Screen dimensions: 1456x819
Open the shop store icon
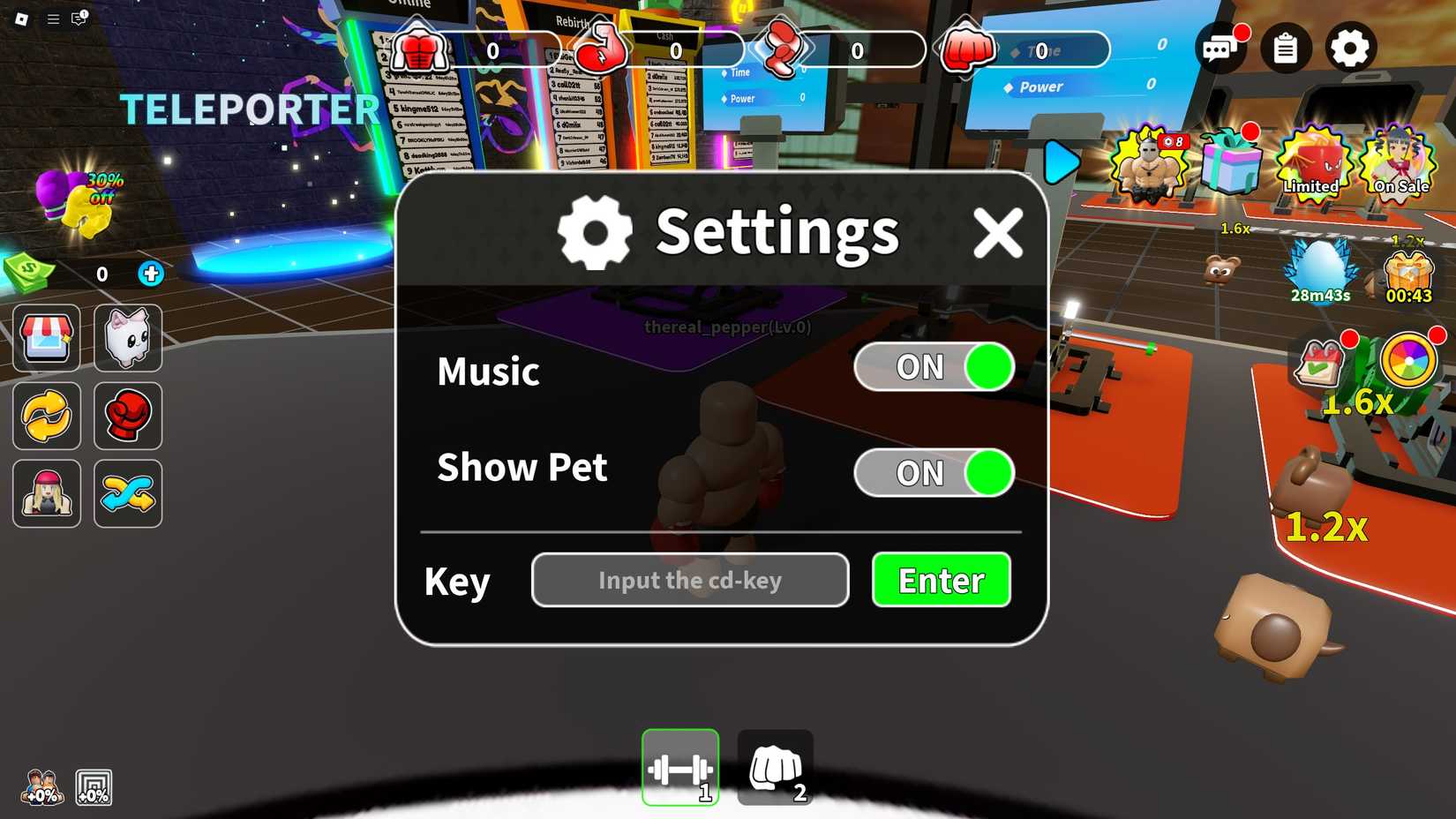coord(47,338)
